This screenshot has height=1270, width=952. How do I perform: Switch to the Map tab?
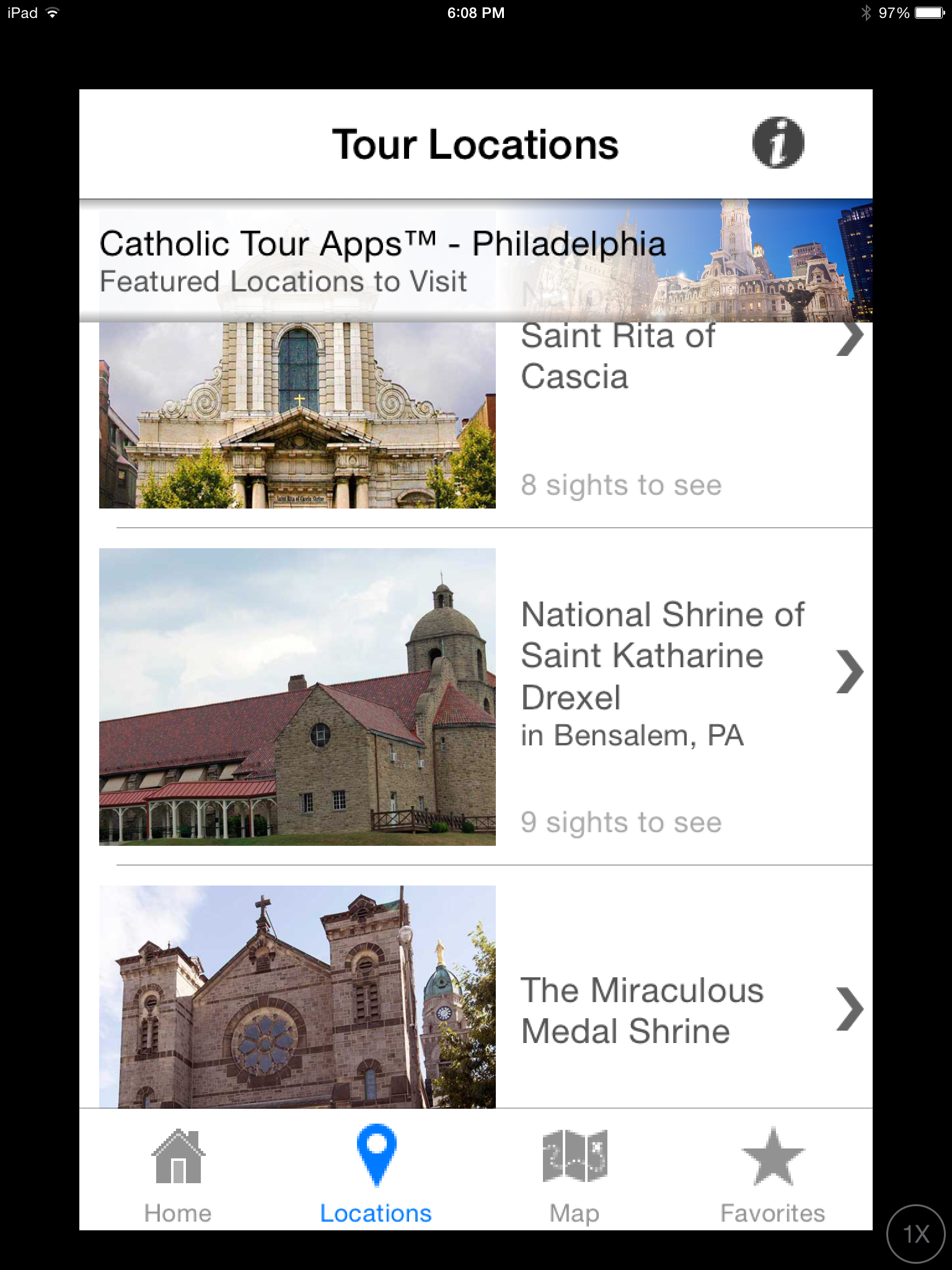click(575, 1176)
